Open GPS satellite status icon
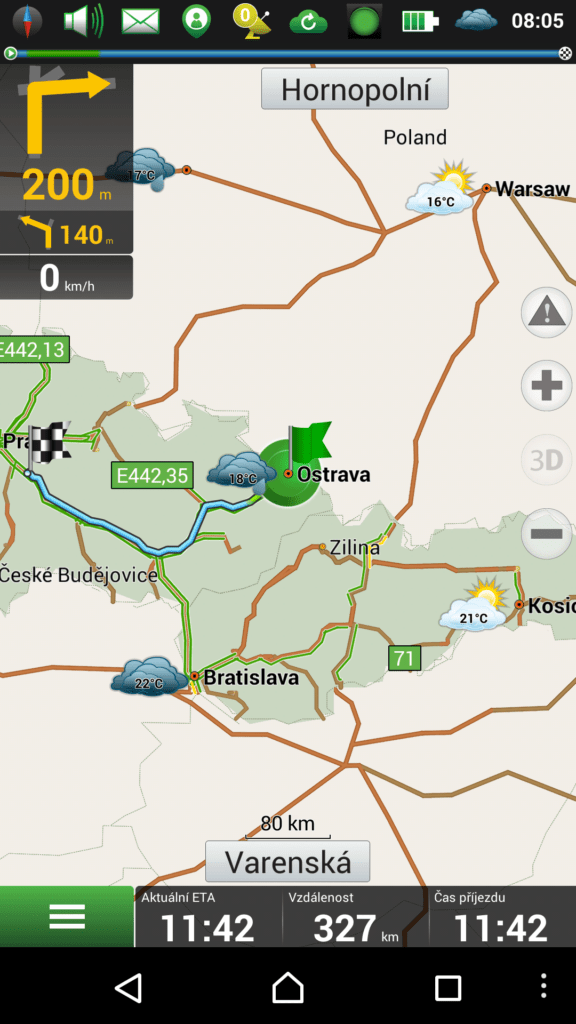Viewport: 576px width, 1024px height. pyautogui.click(x=252, y=20)
